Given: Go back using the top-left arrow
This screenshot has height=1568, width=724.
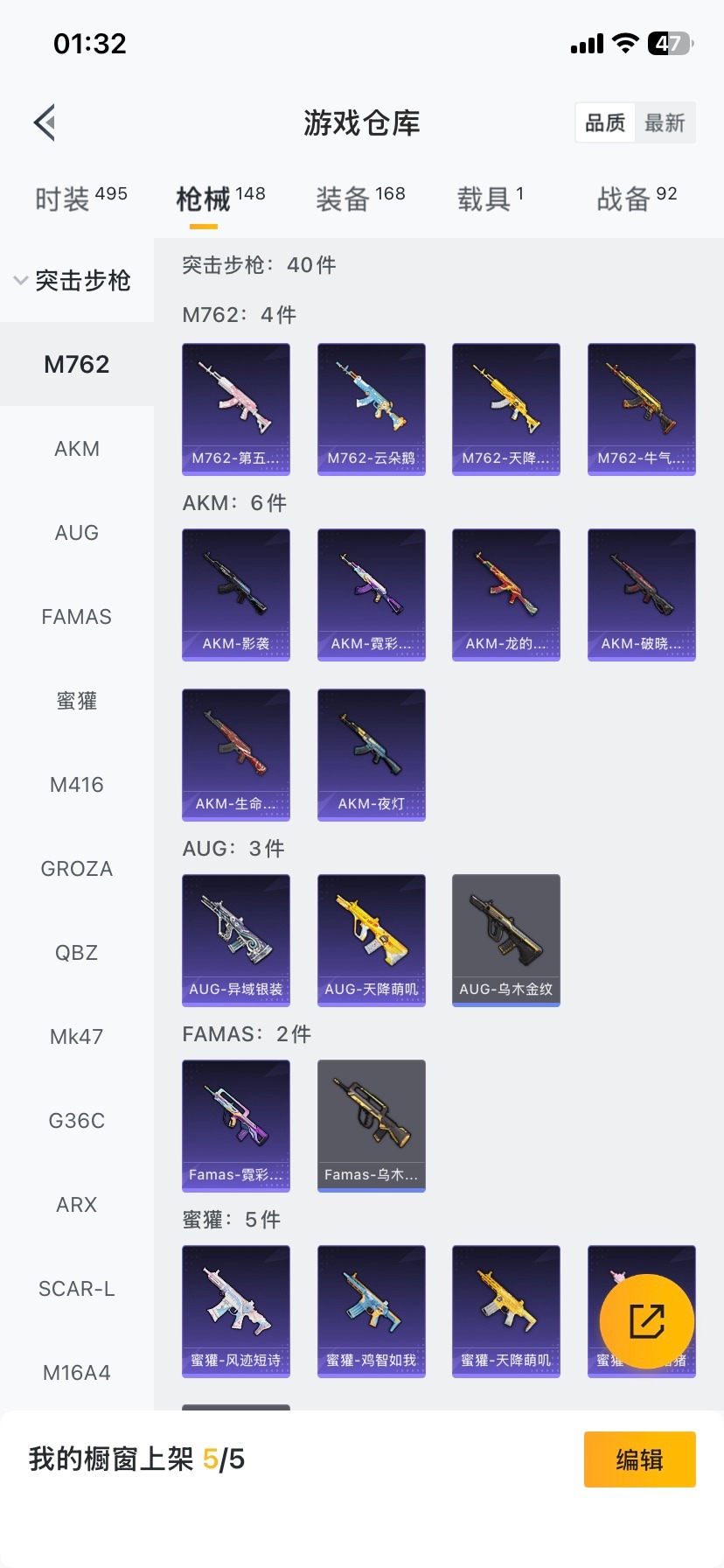Looking at the screenshot, I should coord(45,122).
